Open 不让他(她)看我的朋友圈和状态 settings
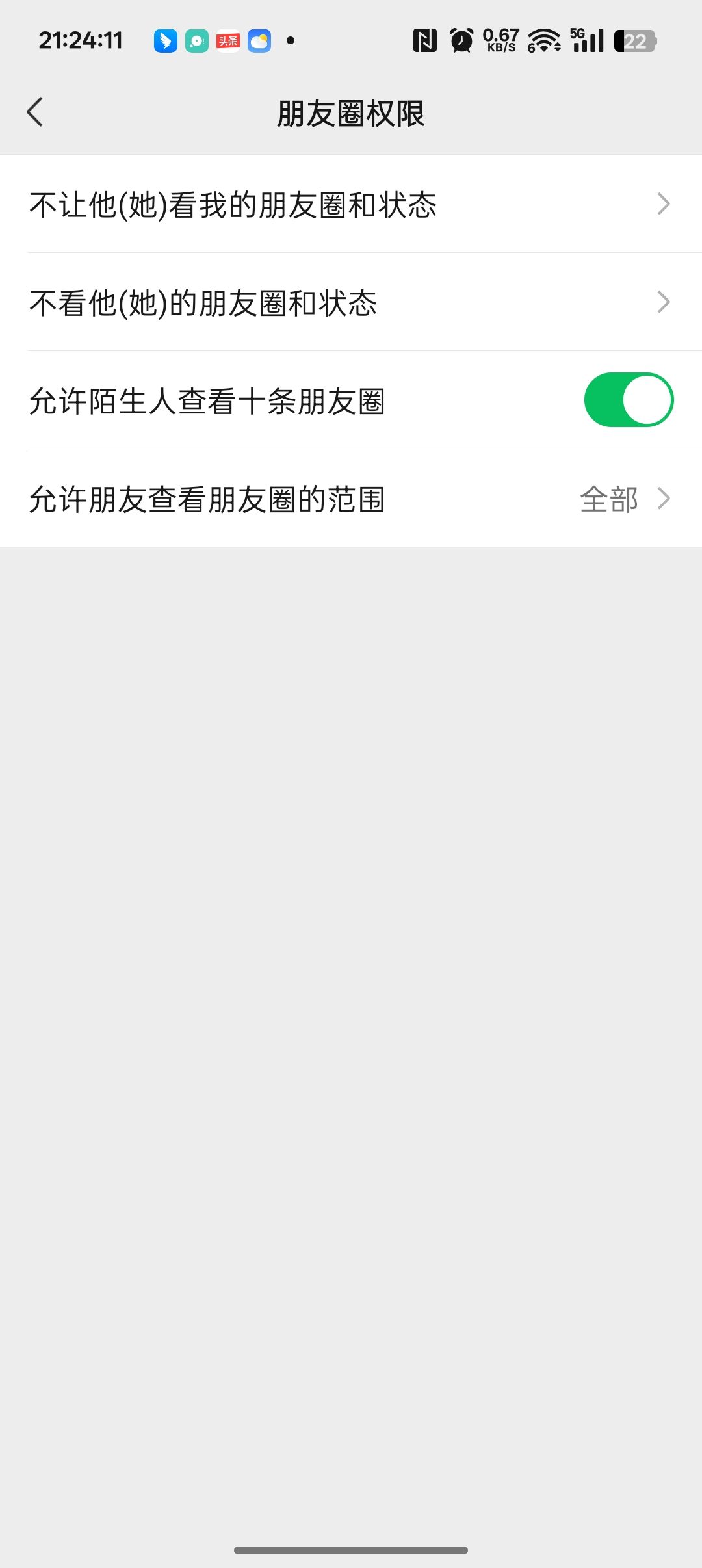Screen dimensions: 702x1568 coord(351,204)
